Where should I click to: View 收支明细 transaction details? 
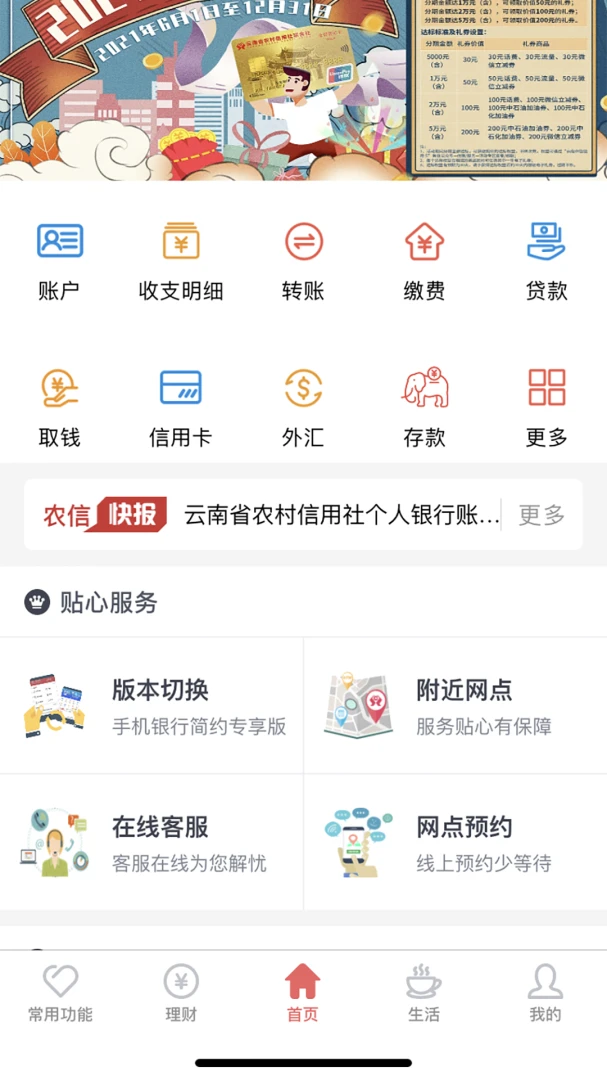tap(181, 260)
